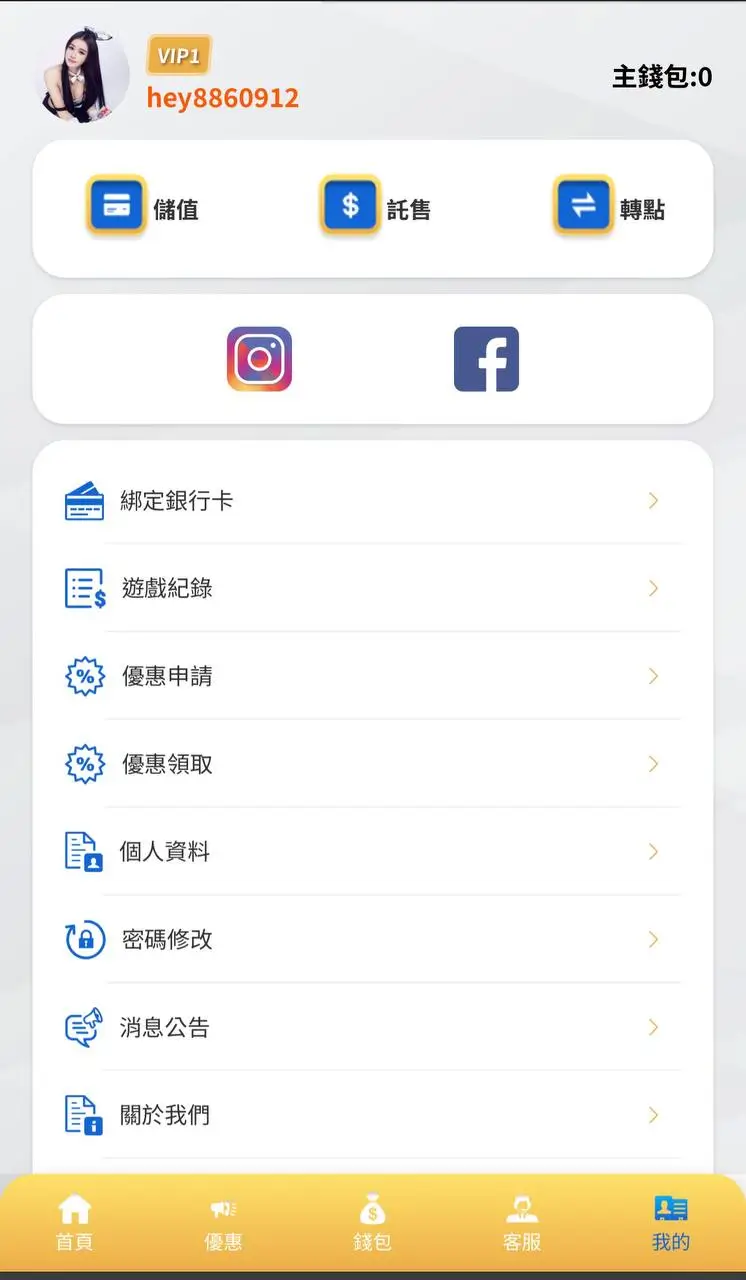Open the 遊戲紀錄 entry
Viewport: 746px width, 1280px height.
[x=166, y=588]
